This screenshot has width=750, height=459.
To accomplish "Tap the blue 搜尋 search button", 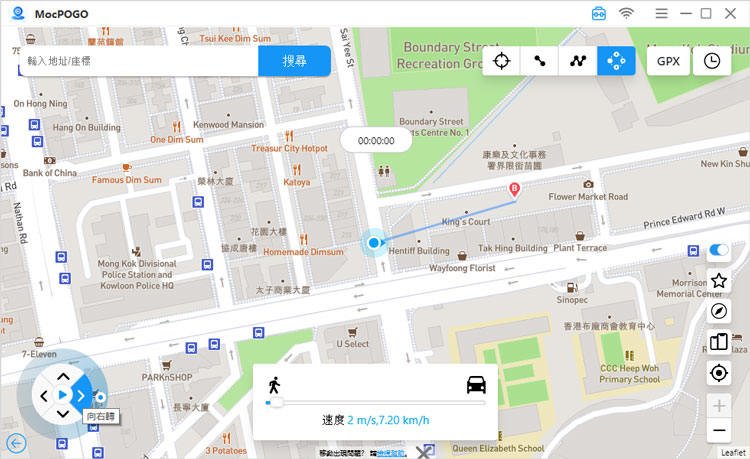I will [x=294, y=61].
